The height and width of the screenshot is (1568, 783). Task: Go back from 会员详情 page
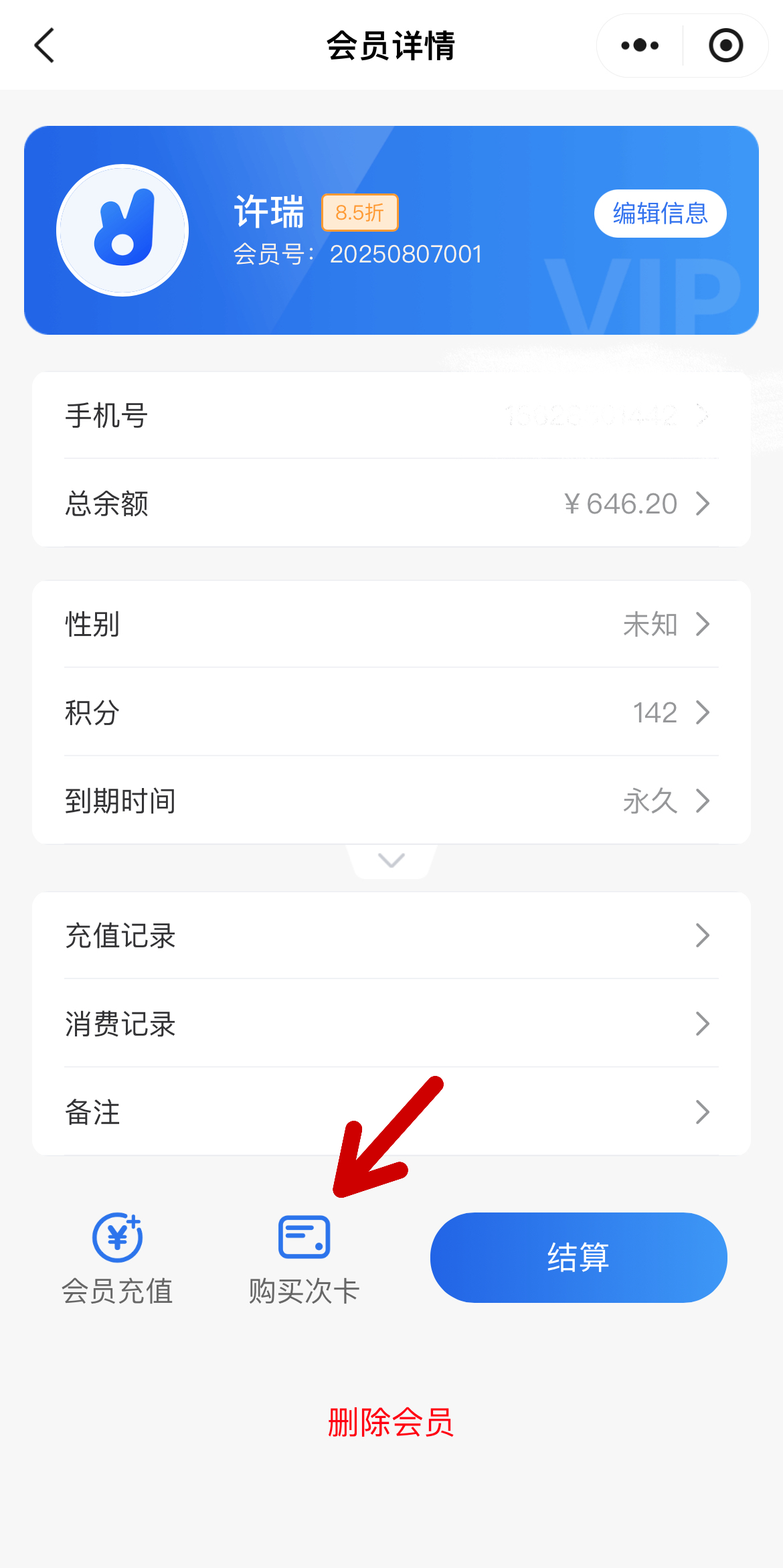tap(44, 46)
